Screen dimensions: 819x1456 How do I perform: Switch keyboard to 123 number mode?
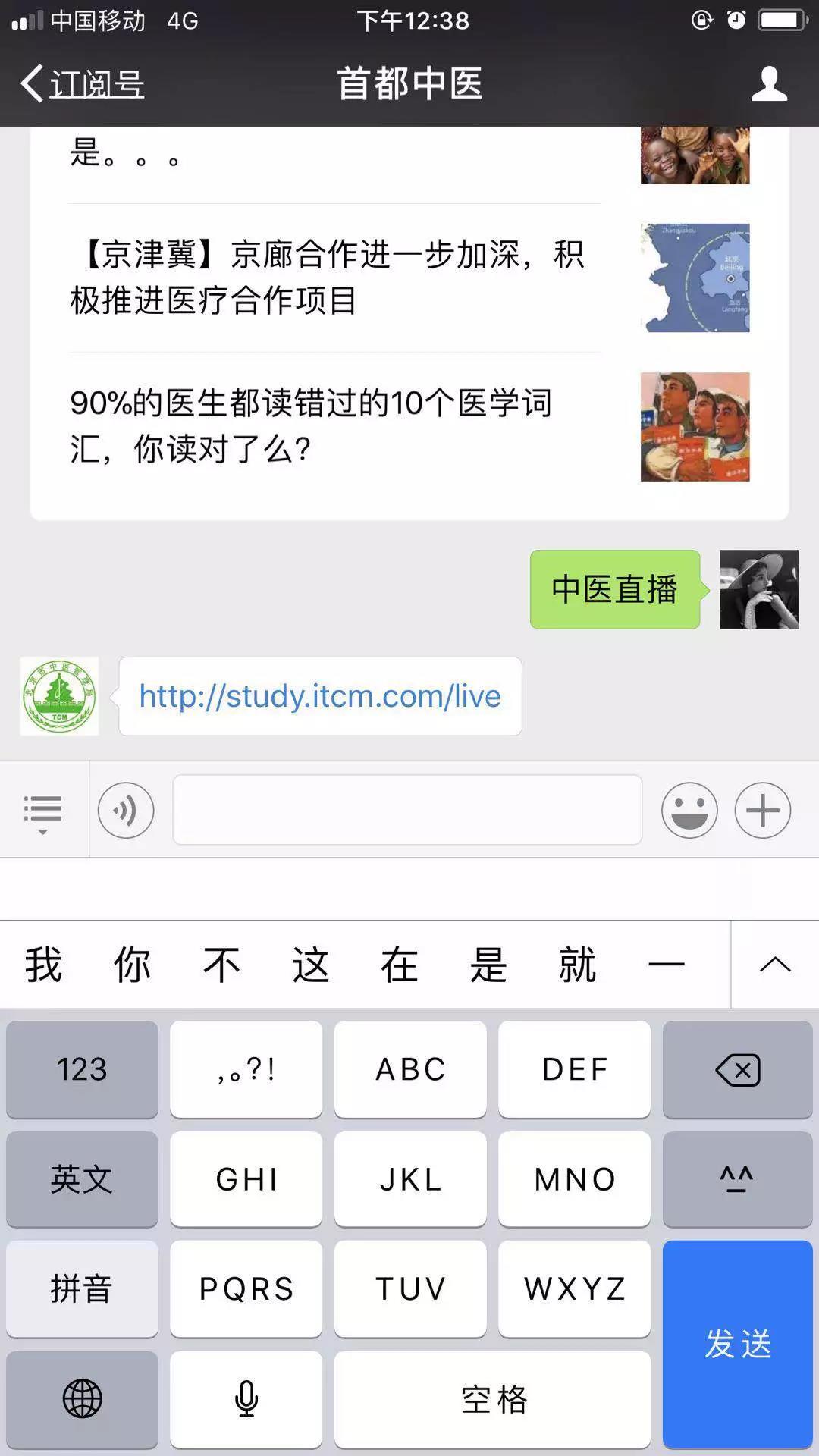coord(82,1069)
